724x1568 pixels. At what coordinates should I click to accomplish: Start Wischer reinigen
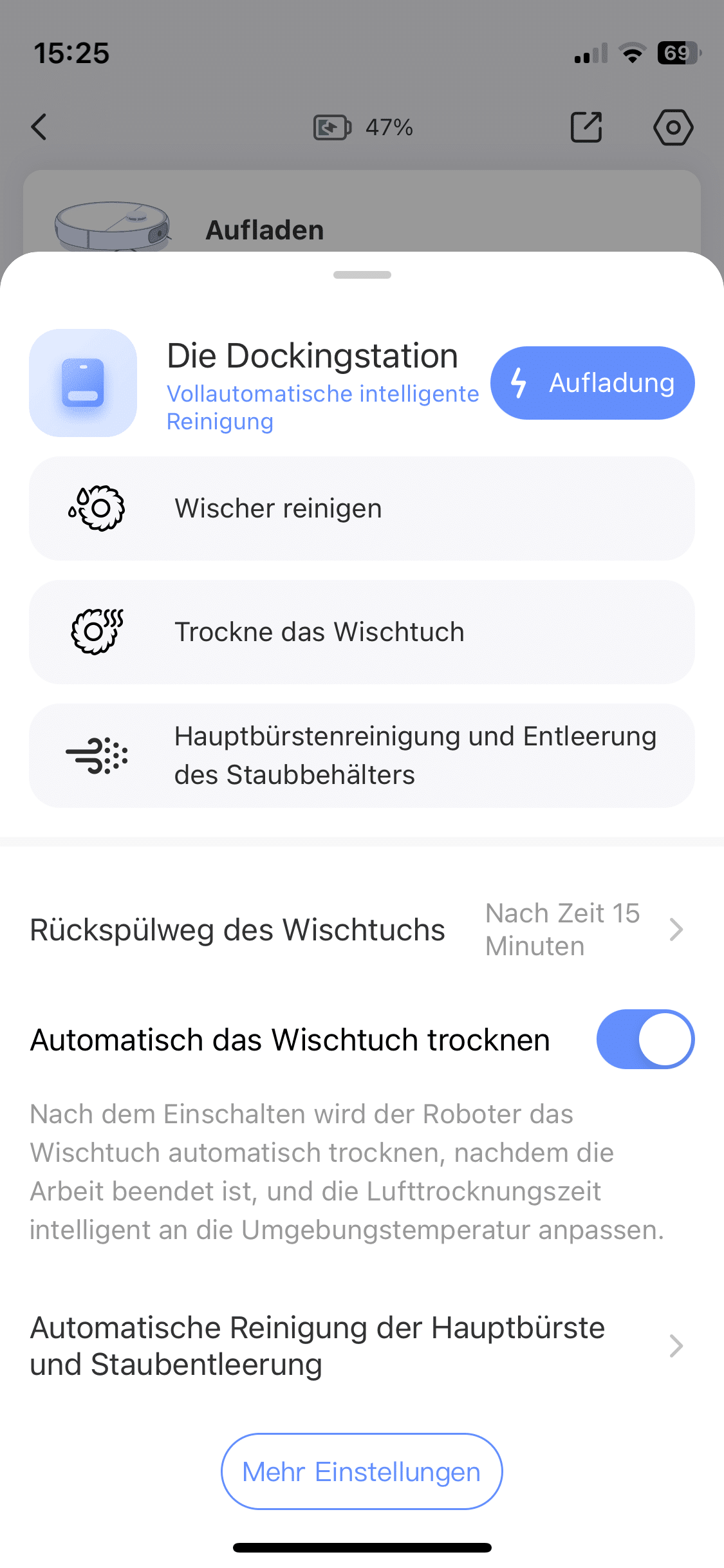[362, 509]
